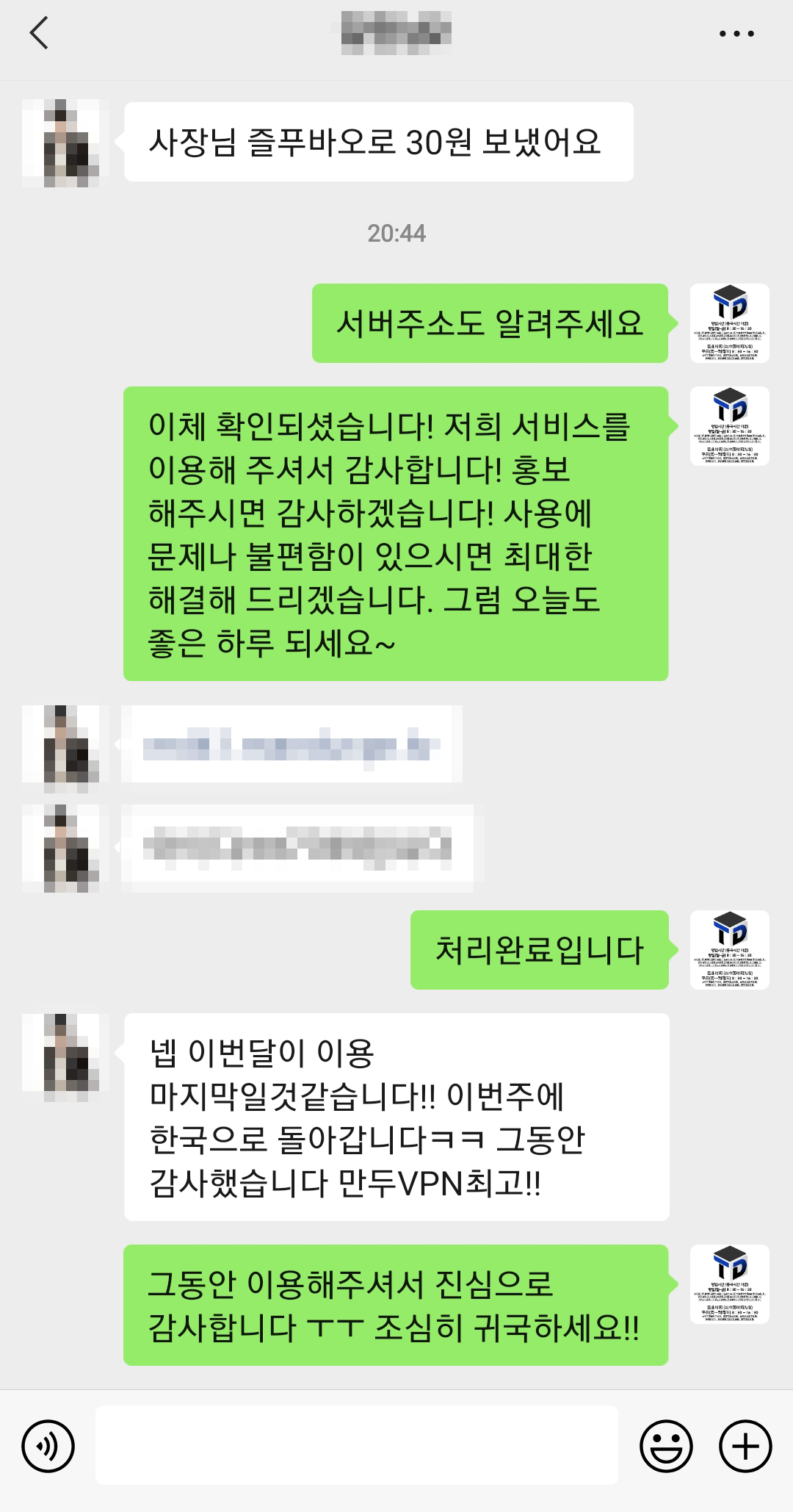Switch to voice message input
The width and height of the screenshot is (793, 1512).
coord(48,1446)
